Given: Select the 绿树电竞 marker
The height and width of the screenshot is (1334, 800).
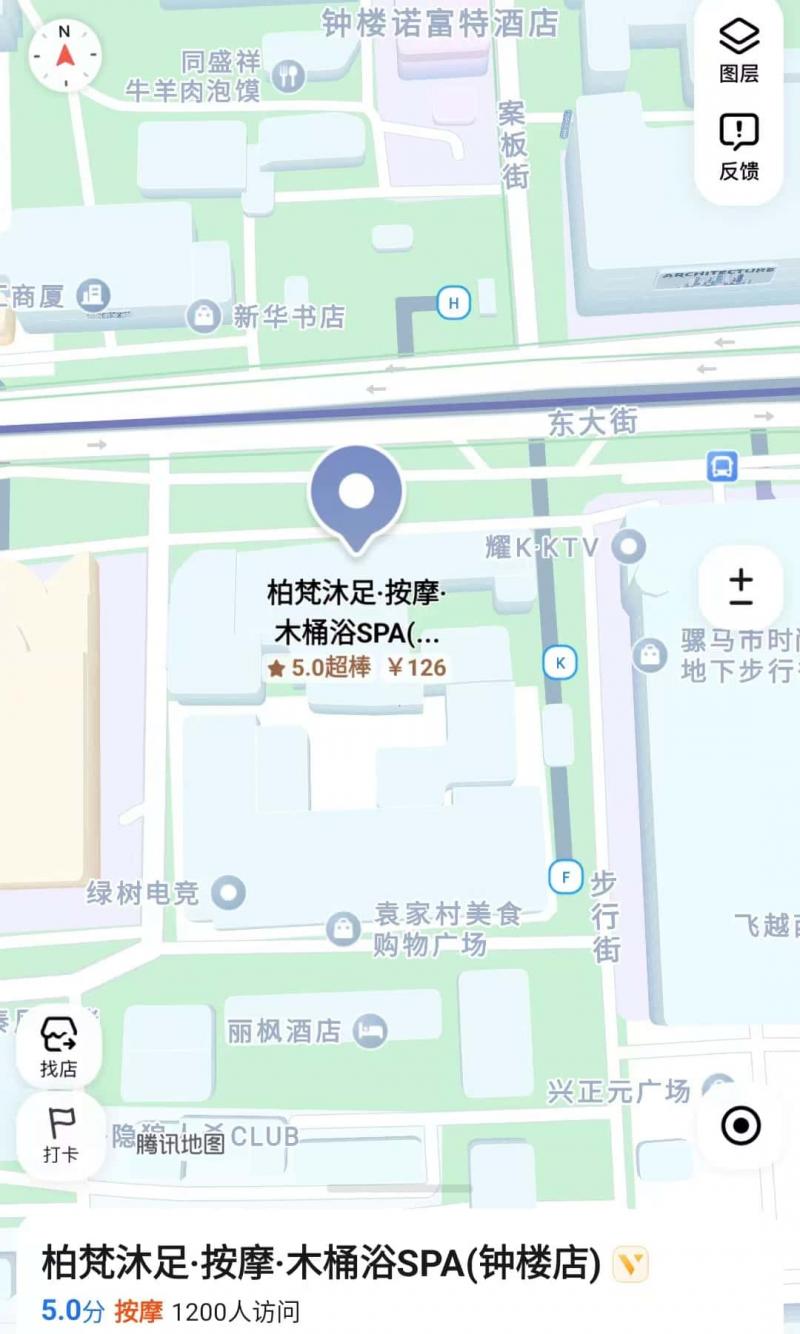Looking at the screenshot, I should coord(229,892).
